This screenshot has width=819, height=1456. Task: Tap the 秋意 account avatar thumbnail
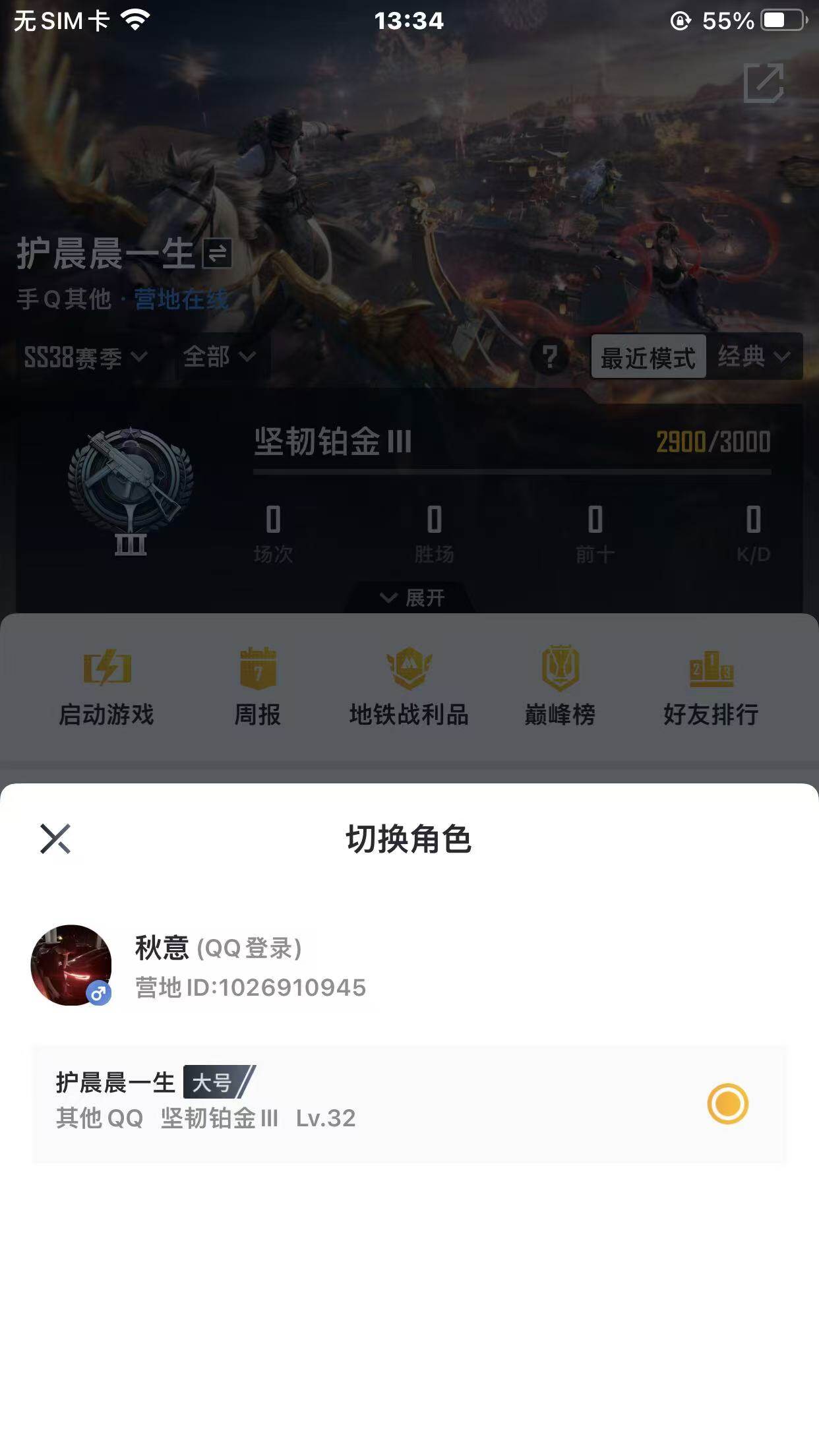[x=73, y=965]
